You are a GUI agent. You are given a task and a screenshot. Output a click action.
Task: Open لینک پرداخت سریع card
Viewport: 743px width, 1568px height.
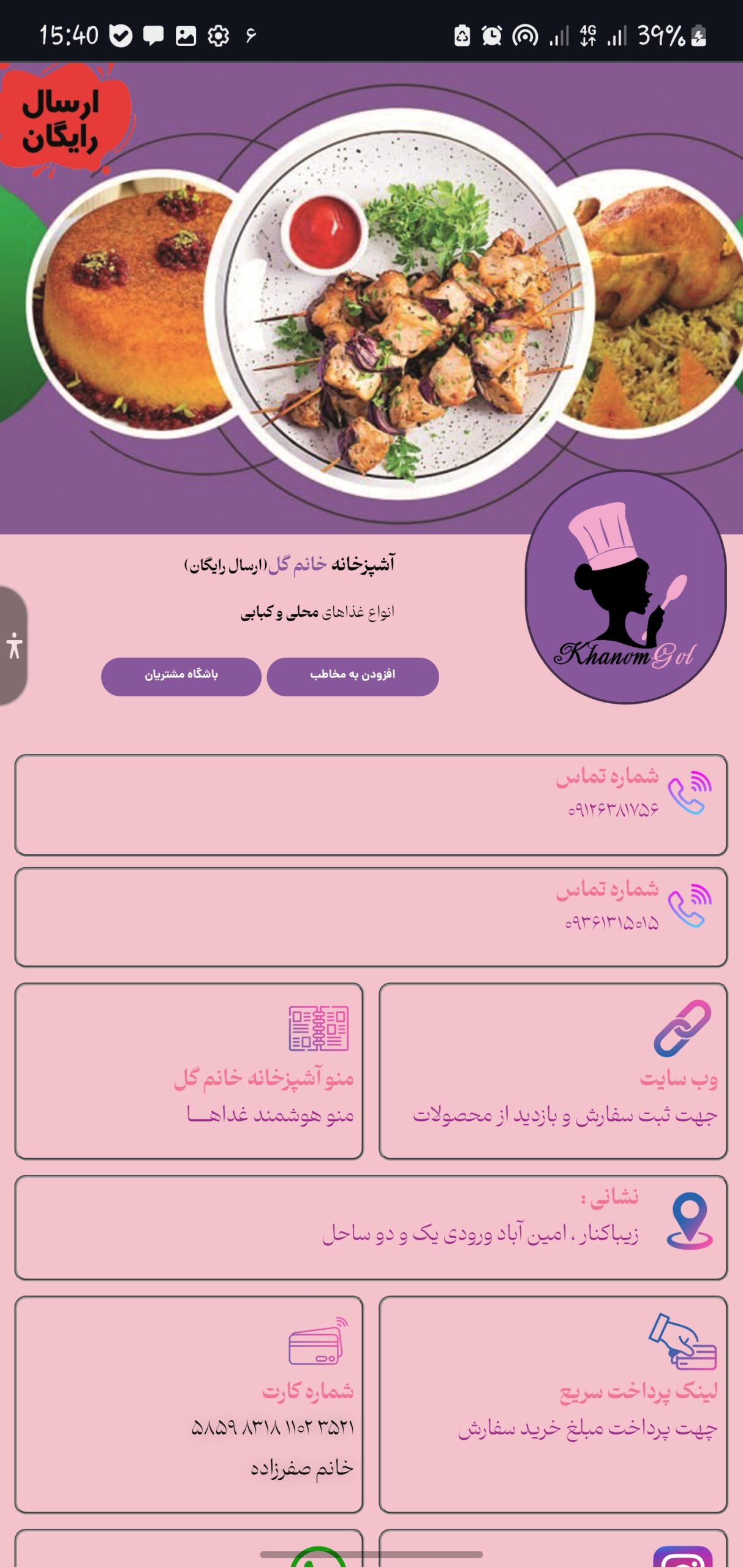(x=553, y=1404)
